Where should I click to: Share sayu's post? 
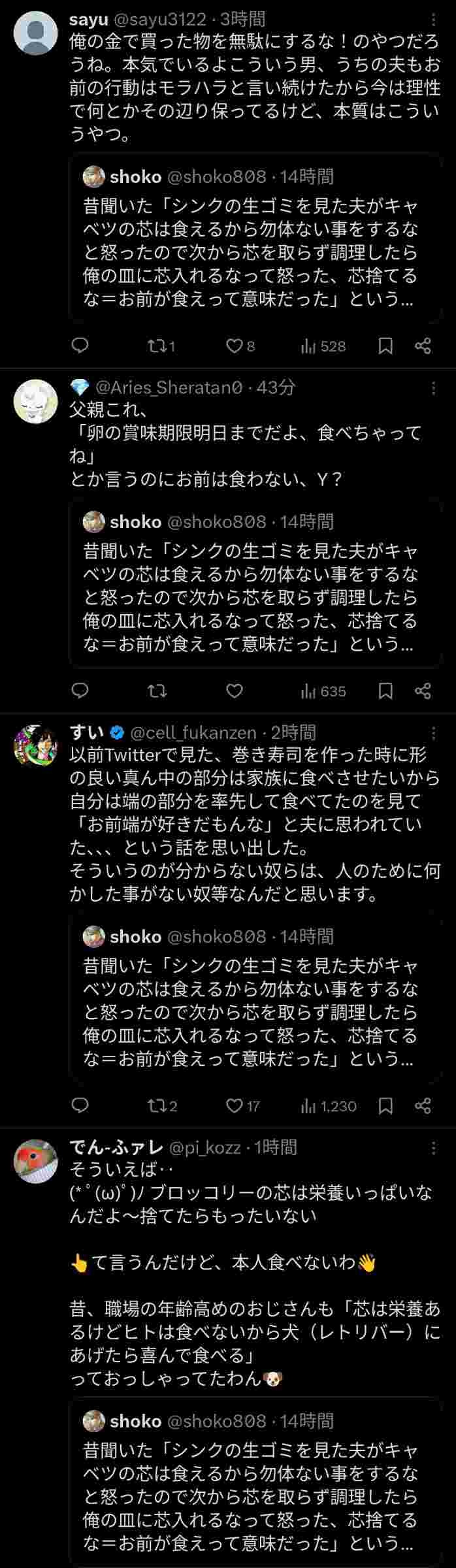423,346
